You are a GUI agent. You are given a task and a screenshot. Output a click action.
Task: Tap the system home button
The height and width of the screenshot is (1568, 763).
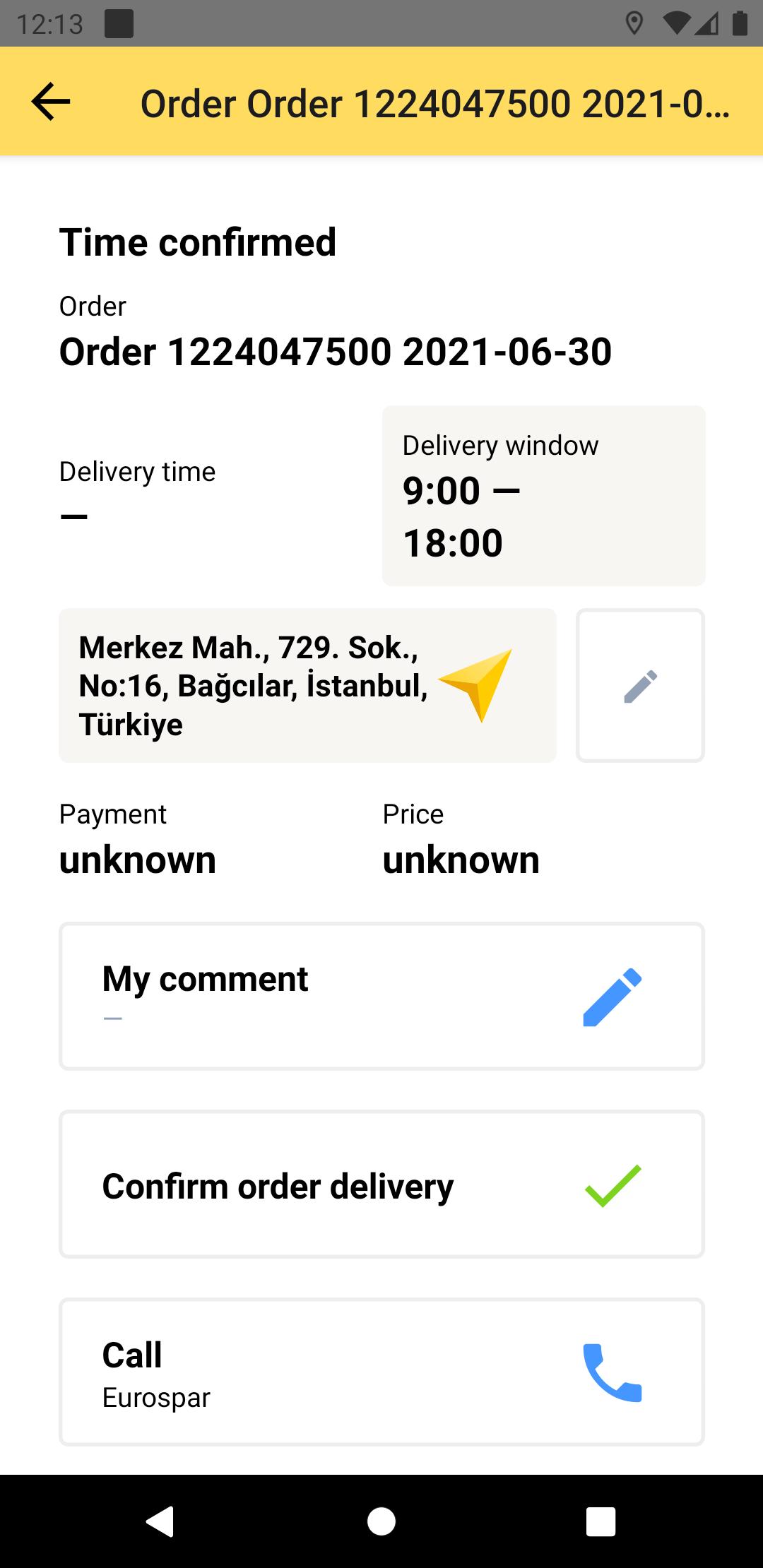(x=381, y=1521)
